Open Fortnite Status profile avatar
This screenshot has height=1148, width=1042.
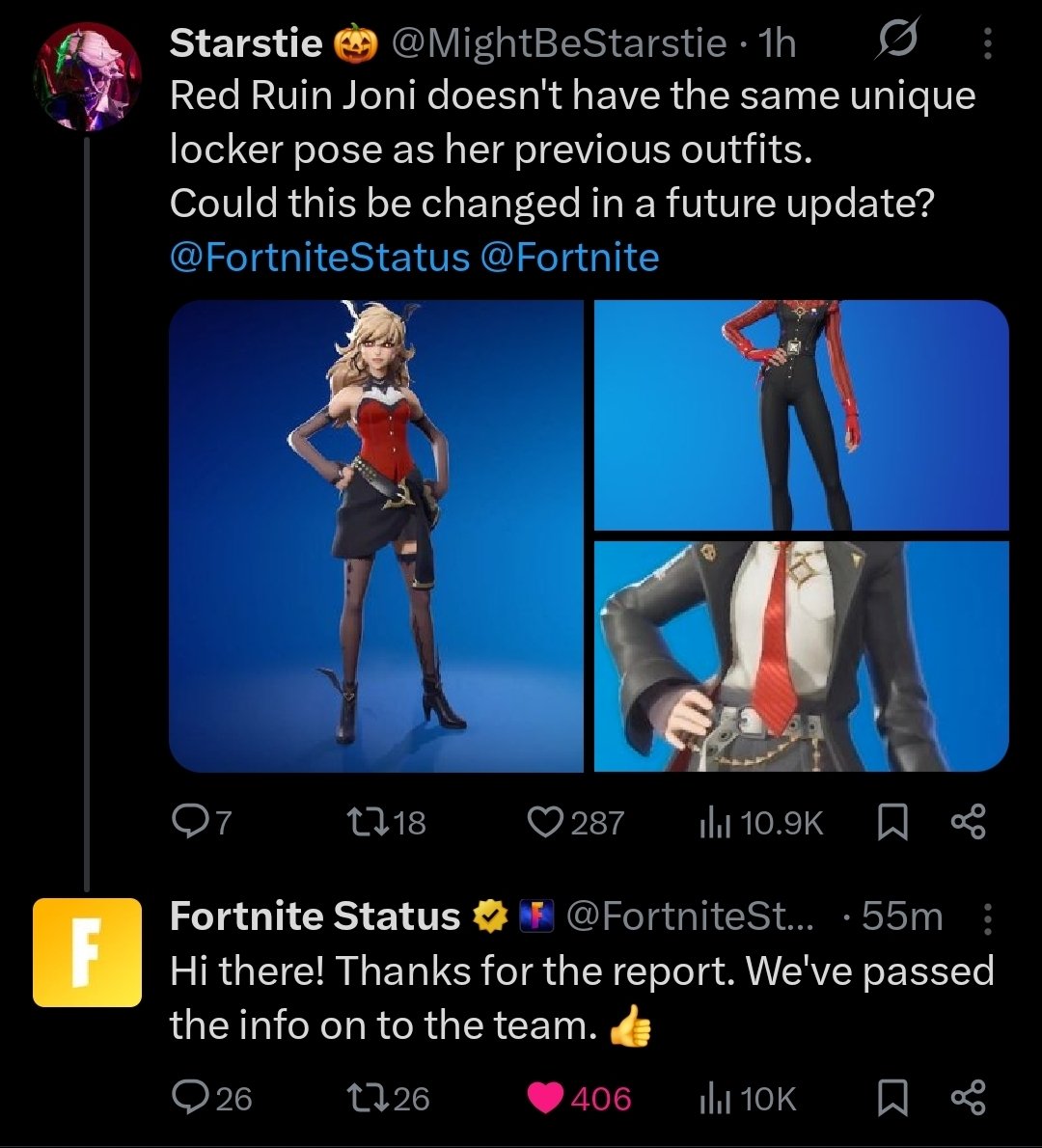(x=87, y=952)
